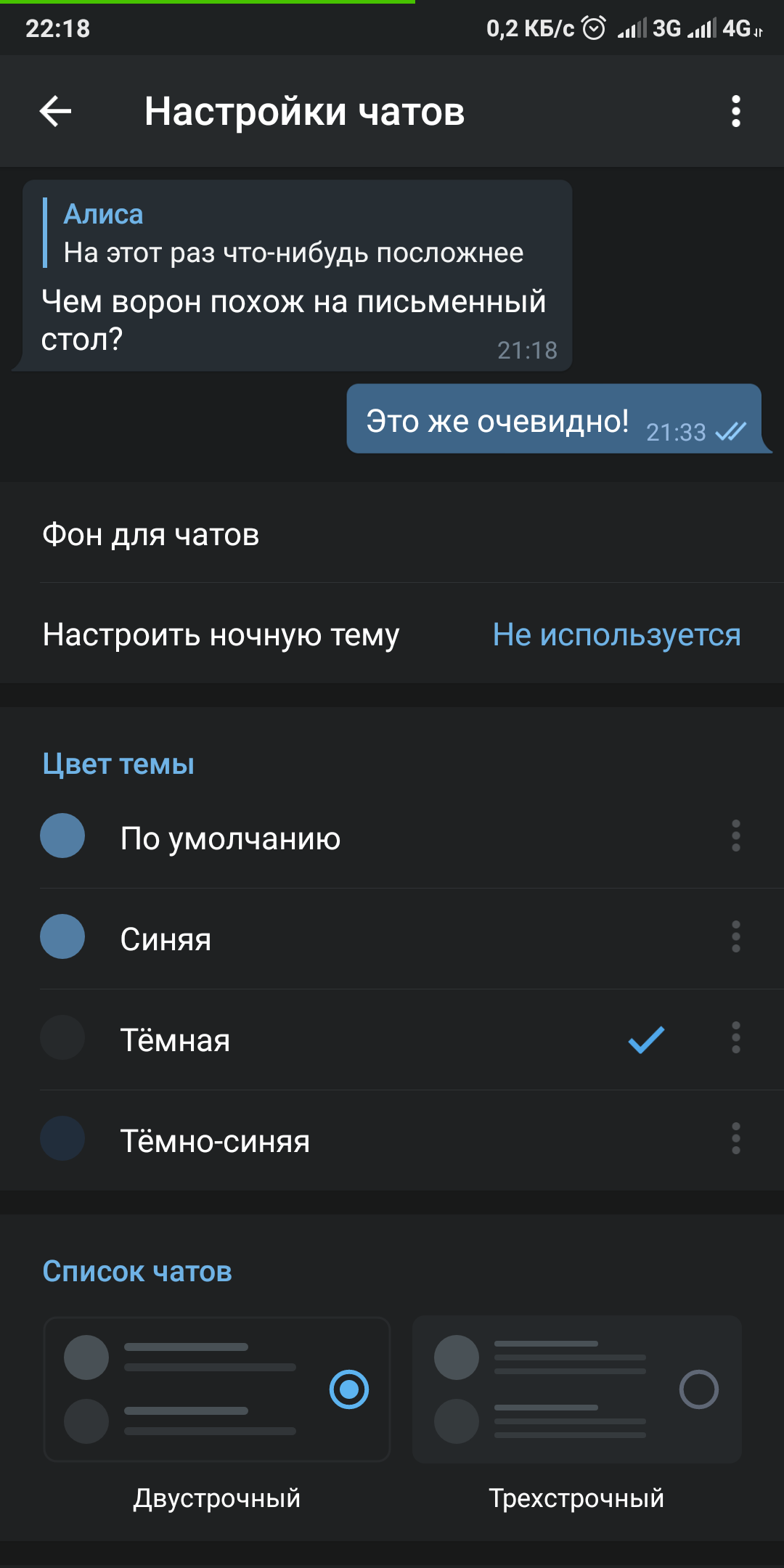Open options for the По умолчанию theme

(735, 836)
